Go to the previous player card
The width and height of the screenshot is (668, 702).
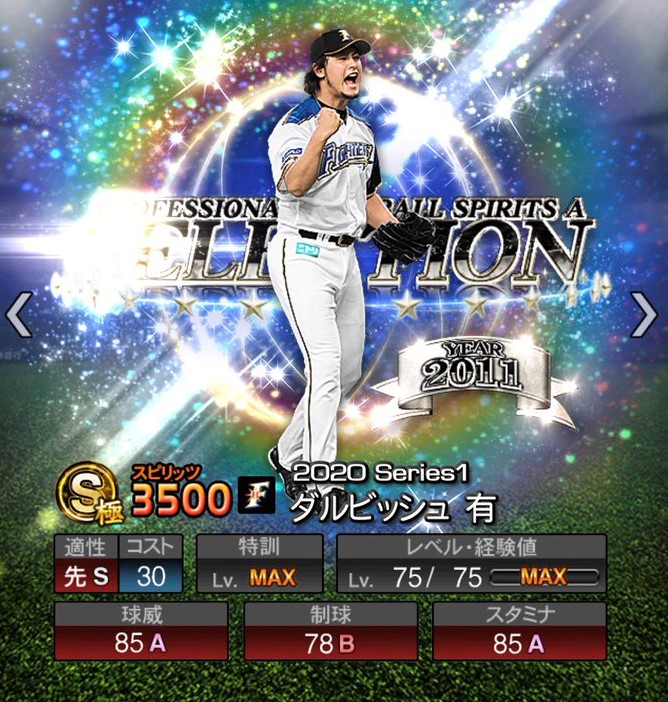point(18,315)
